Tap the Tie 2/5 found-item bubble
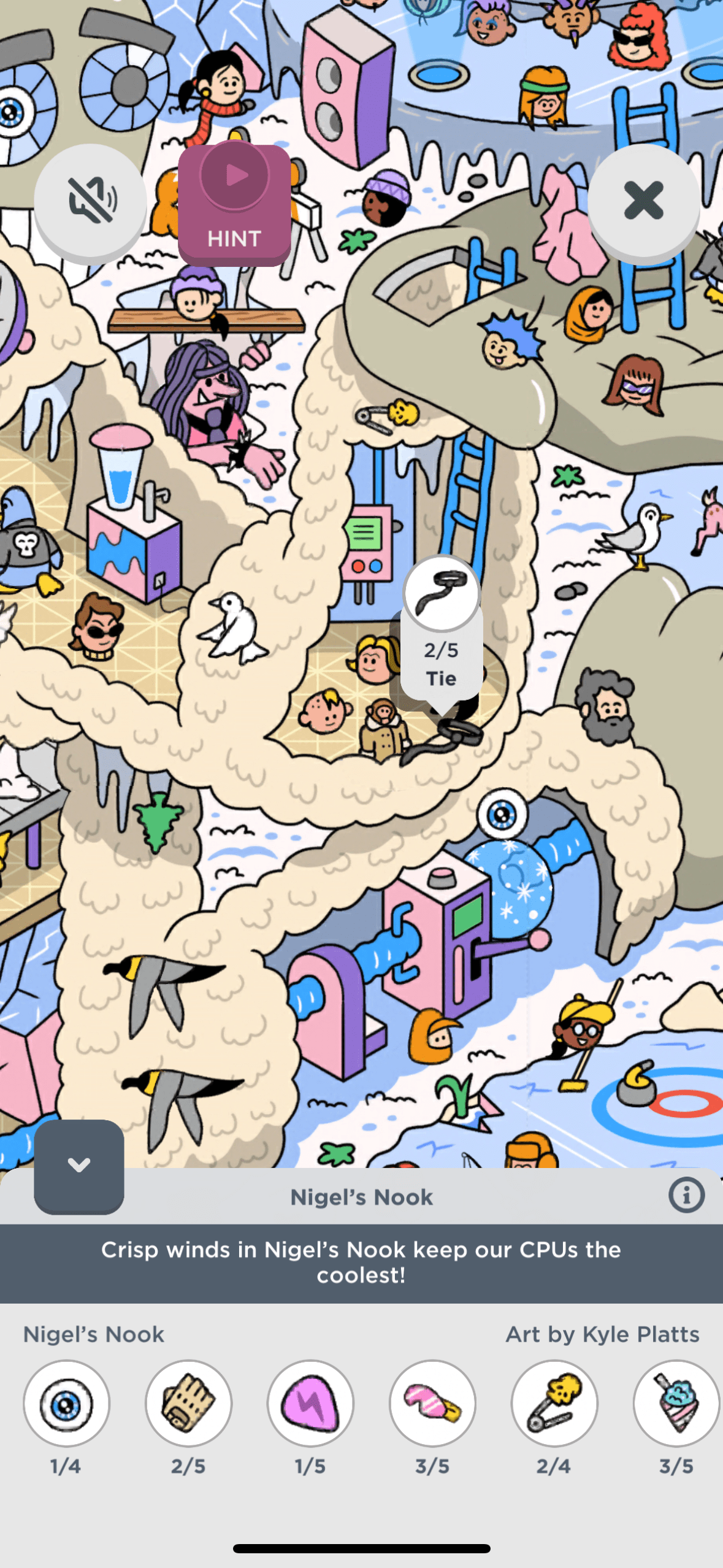Viewport: 723px width, 1568px height. point(442,632)
